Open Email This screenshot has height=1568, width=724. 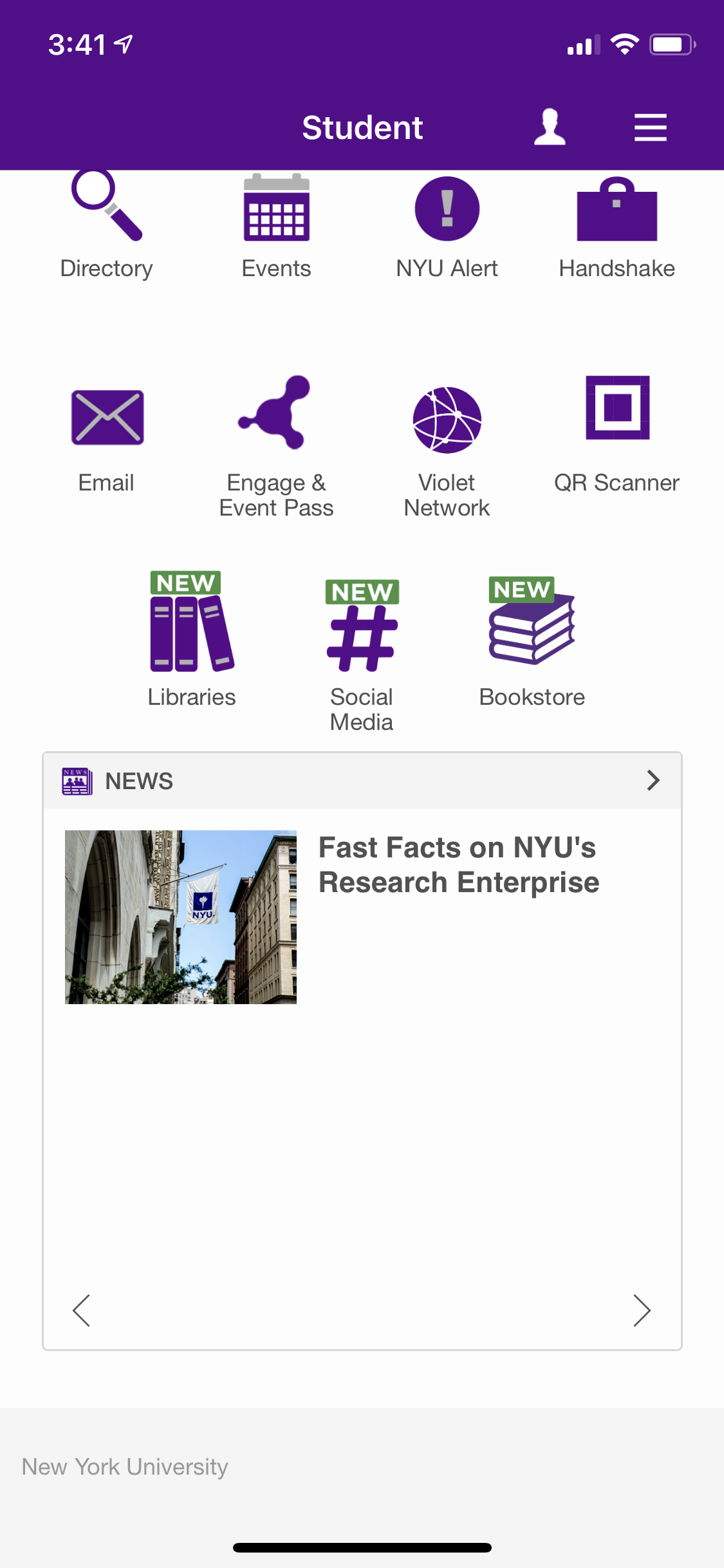(107, 438)
